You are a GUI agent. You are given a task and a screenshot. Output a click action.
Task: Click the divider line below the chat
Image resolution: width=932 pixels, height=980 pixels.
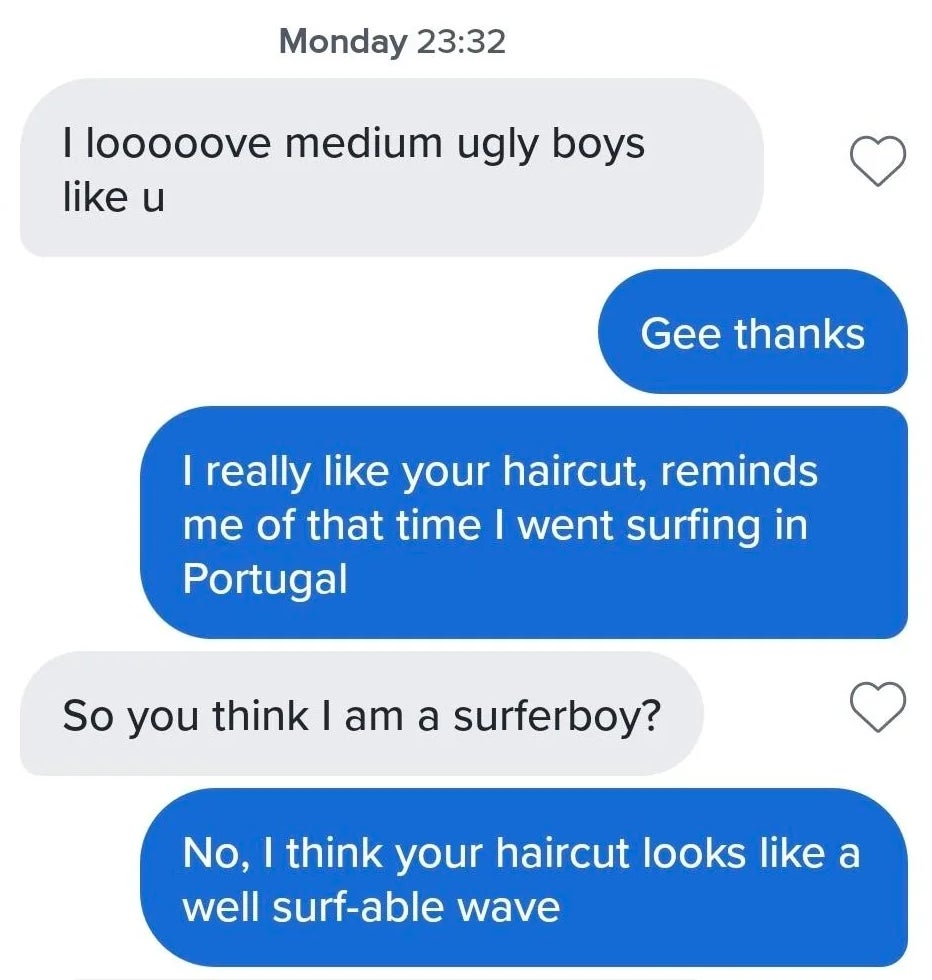point(466,975)
